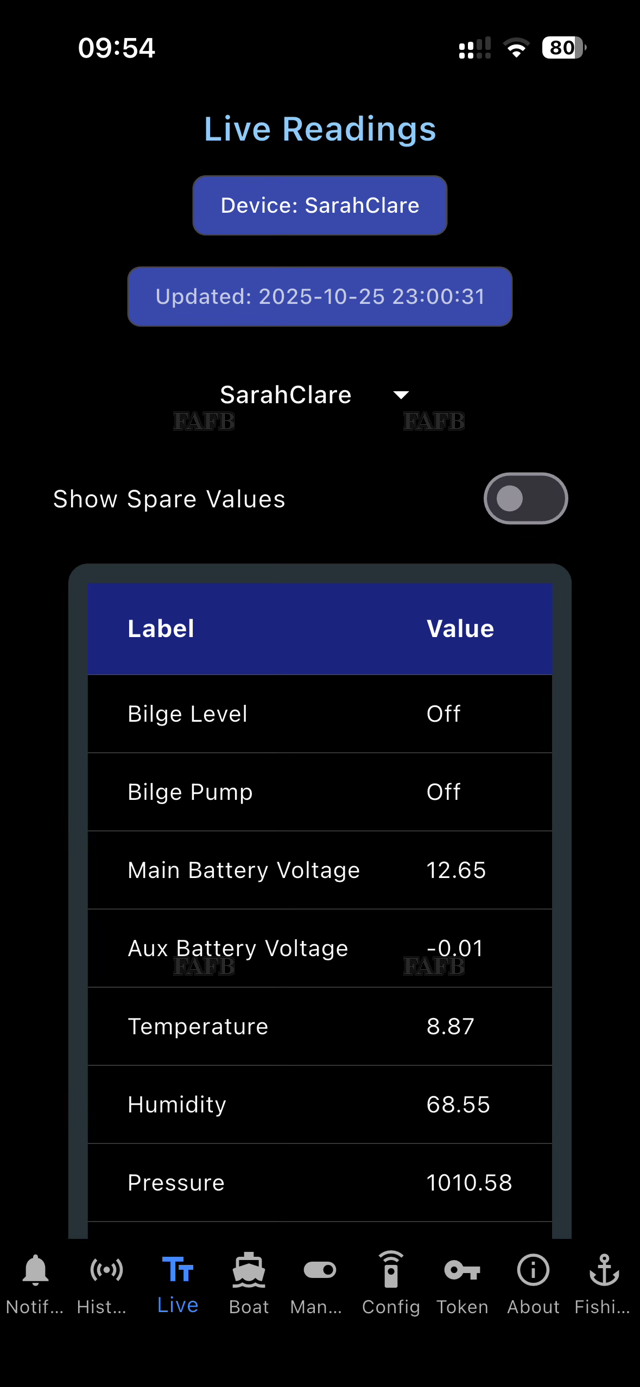This screenshot has width=640, height=1387.
Task: Go to the Boat tab
Action: 249,1284
